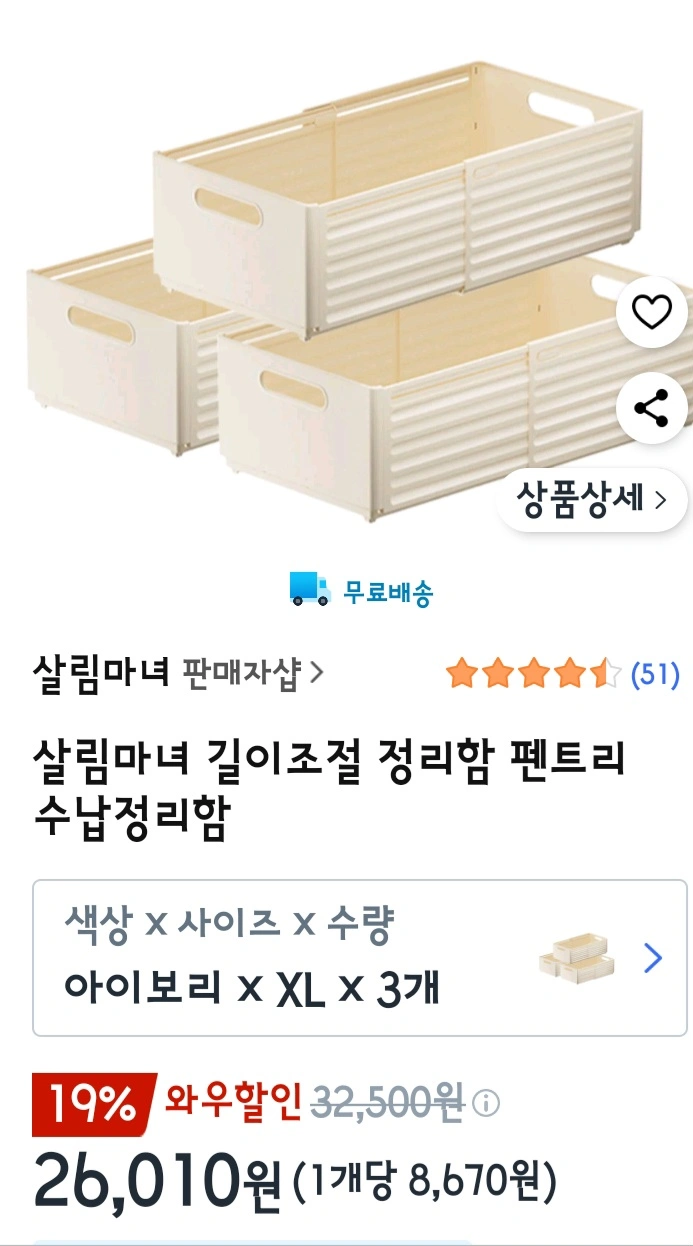
Task: Visit the 살림마녀 판매자샵 seller shop
Action: 178,673
